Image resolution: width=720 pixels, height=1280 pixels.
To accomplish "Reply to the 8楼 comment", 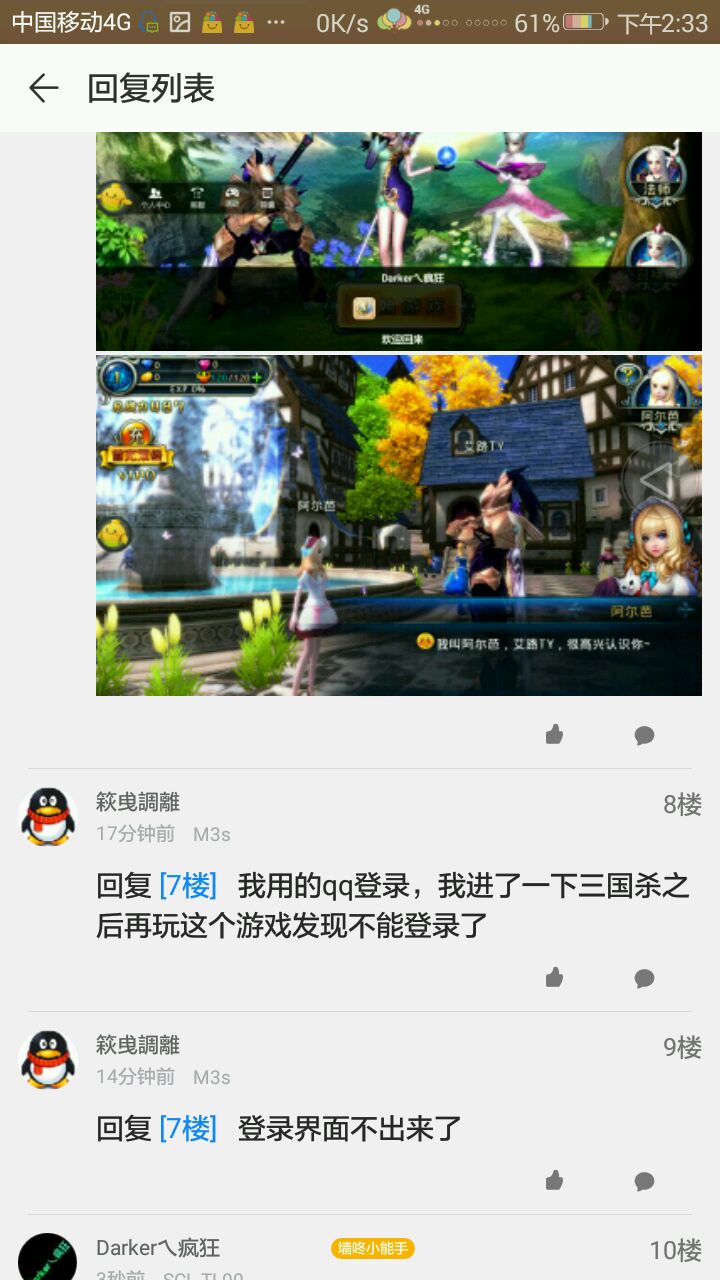I will click(x=644, y=977).
